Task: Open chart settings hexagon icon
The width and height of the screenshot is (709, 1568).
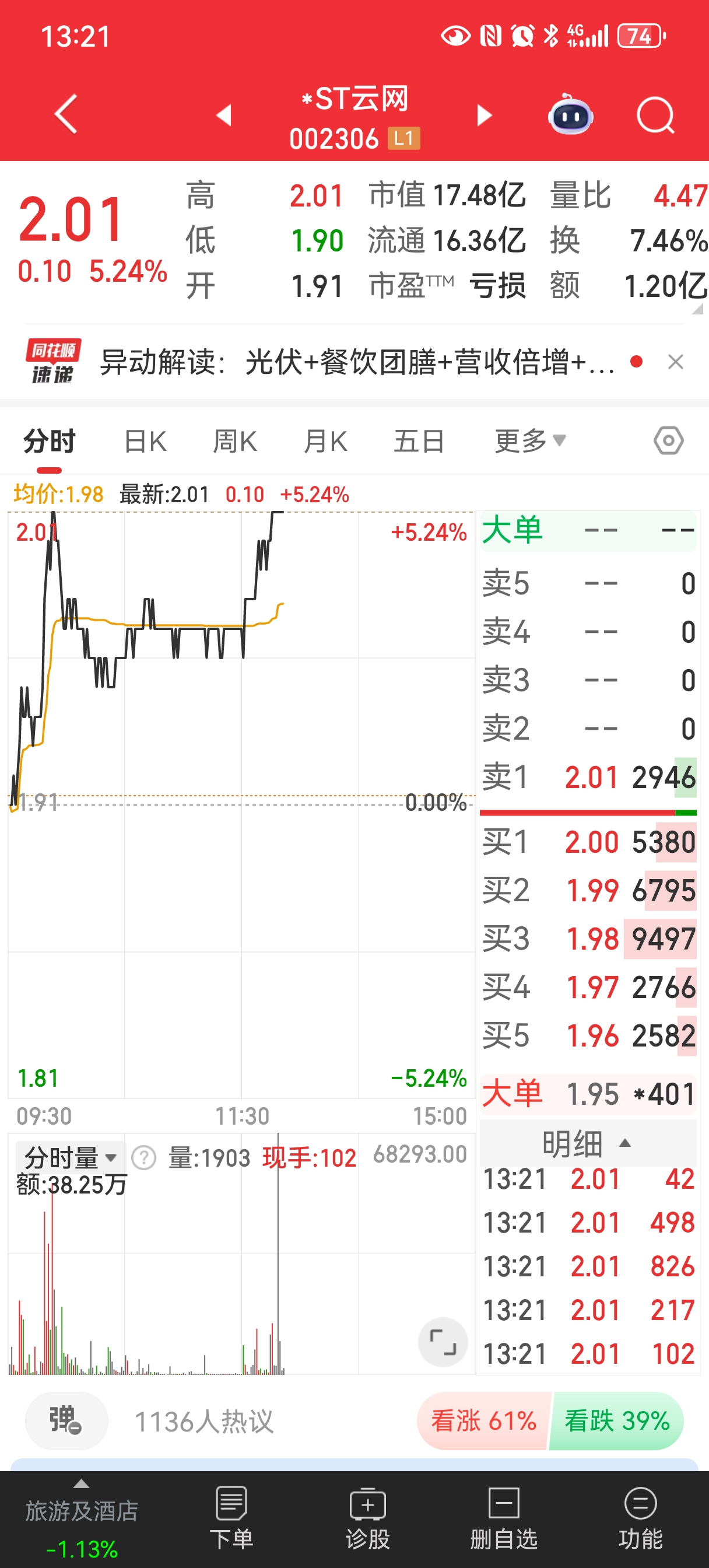Action: coord(668,440)
